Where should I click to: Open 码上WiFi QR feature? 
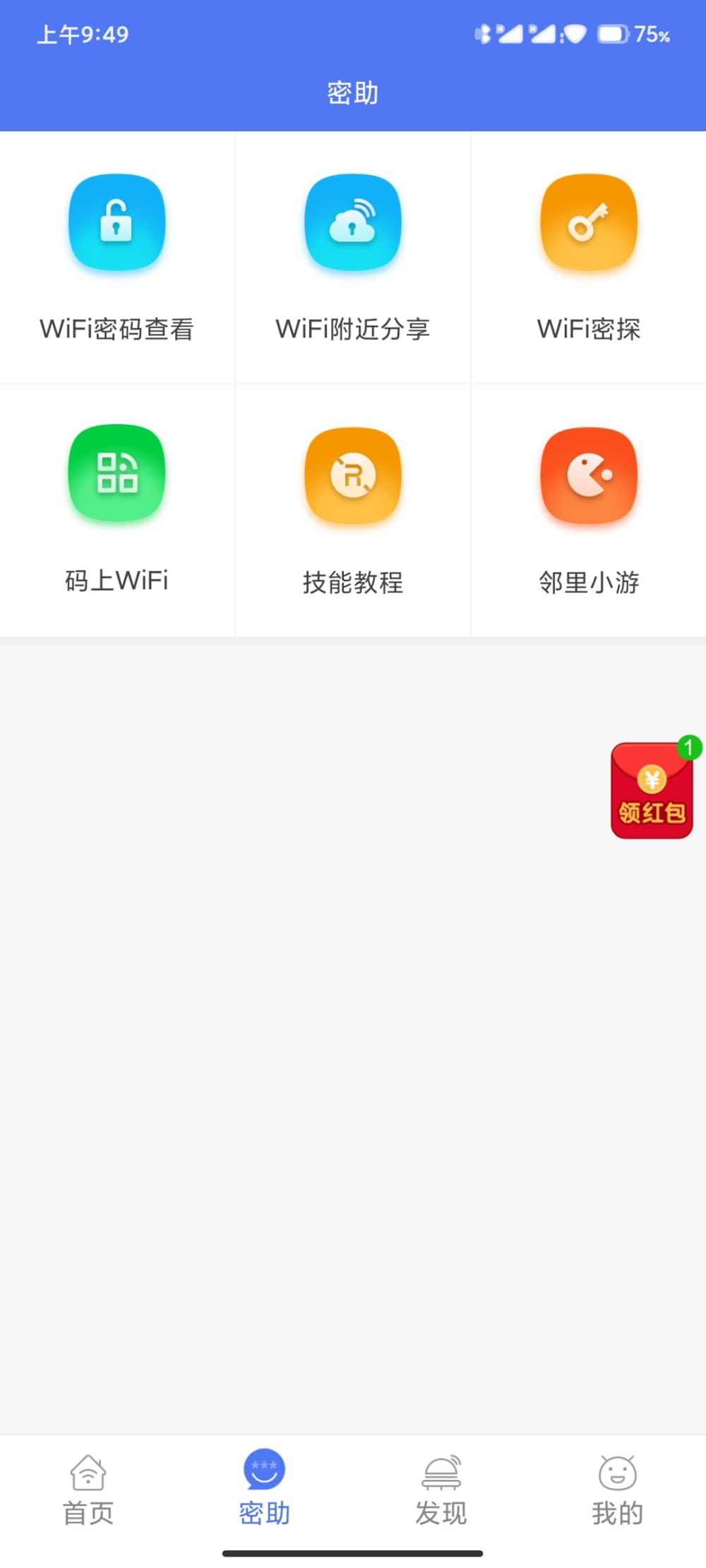117,510
